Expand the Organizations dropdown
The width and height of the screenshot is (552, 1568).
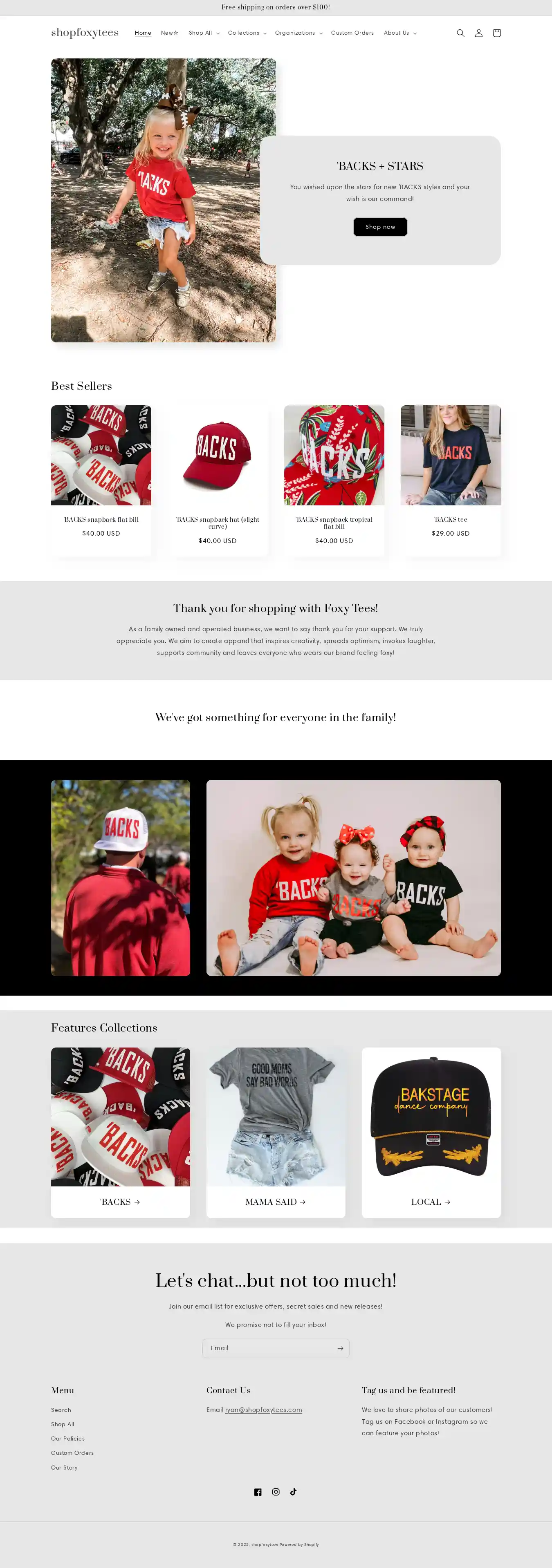[298, 33]
